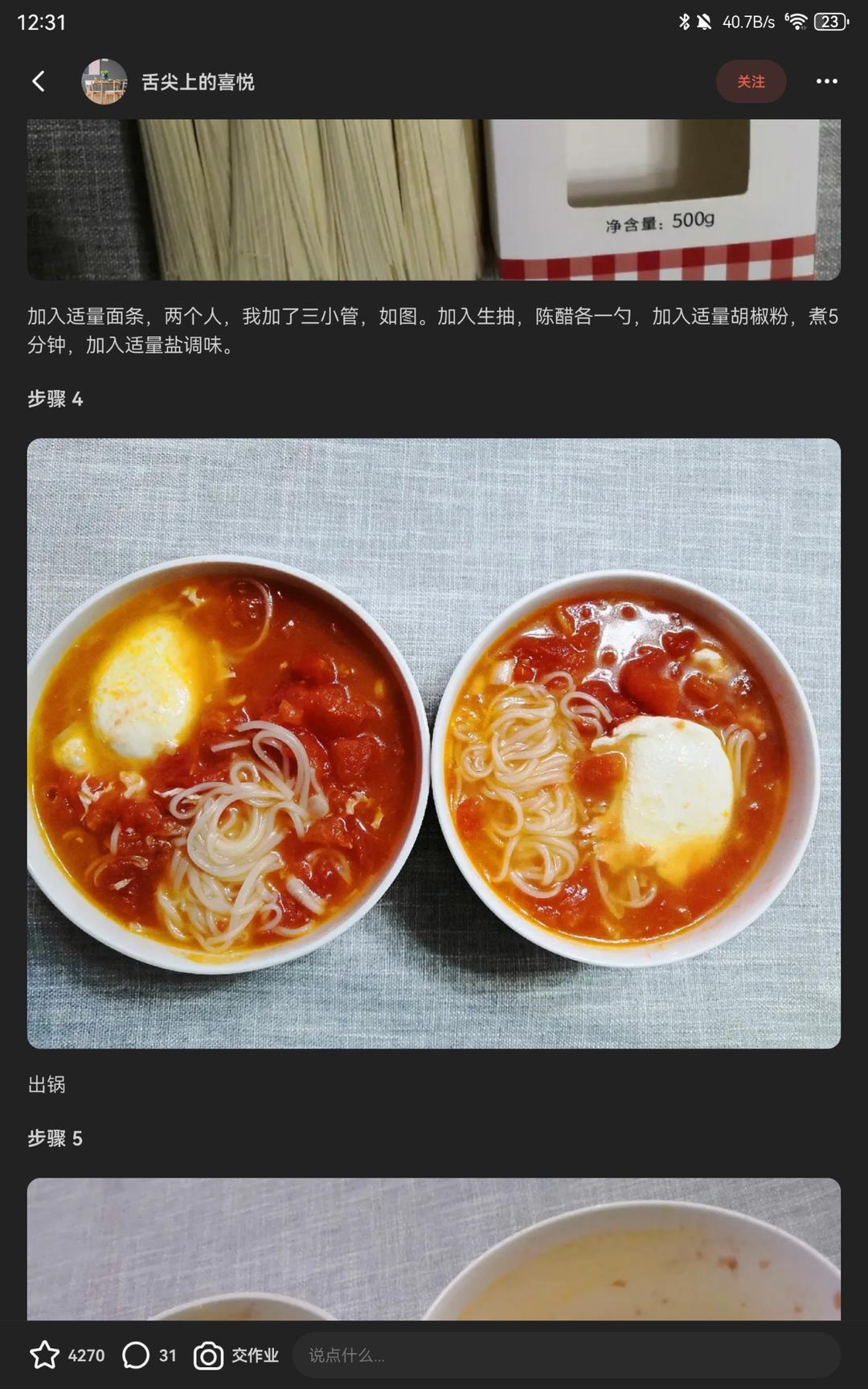The image size is (868, 1389).
Task: Open the noodle package photo
Action: tap(434, 199)
